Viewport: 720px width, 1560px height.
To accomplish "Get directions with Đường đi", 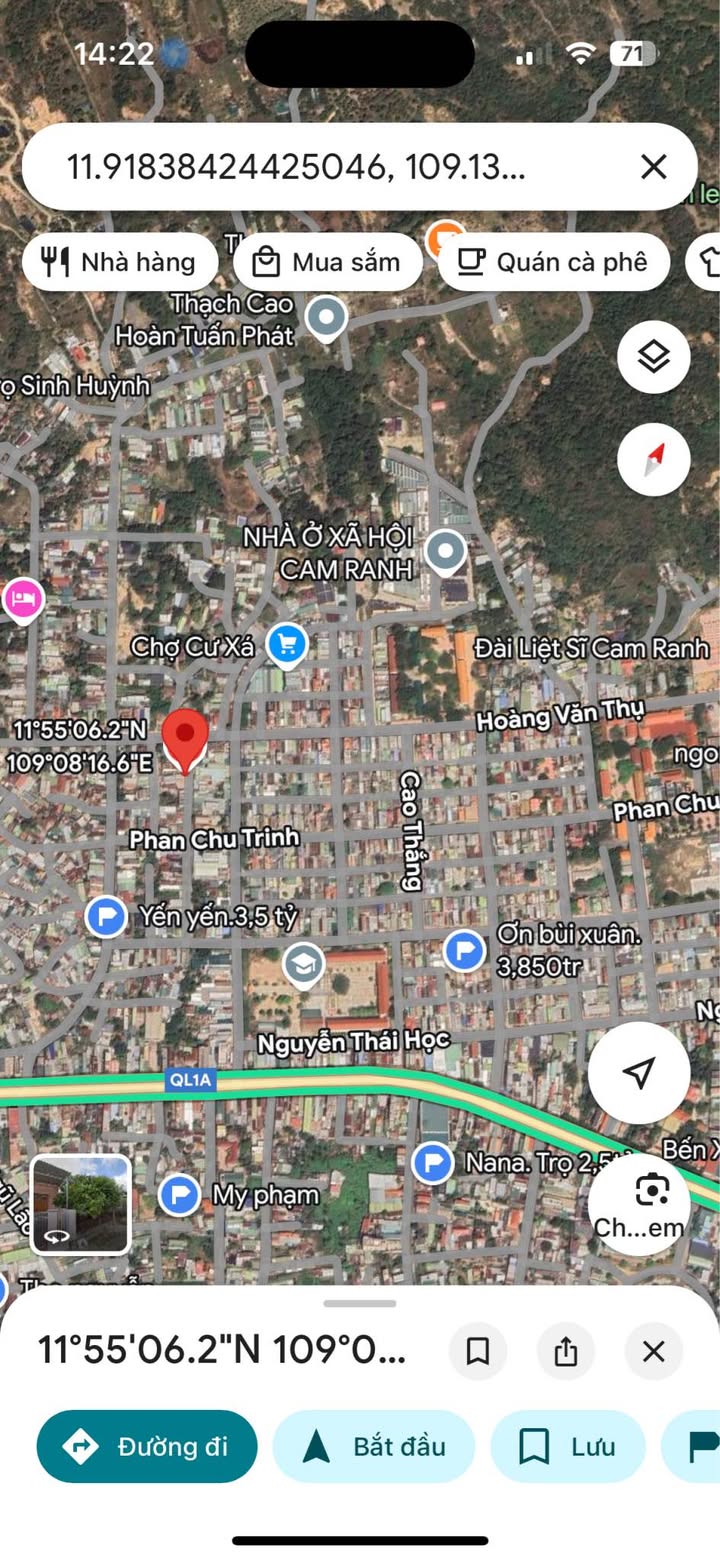I will coord(147,1446).
